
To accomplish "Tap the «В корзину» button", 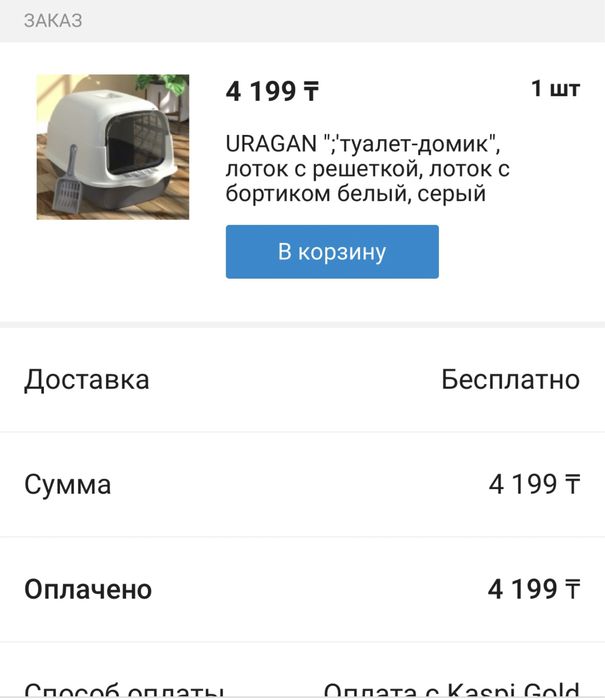I will [x=332, y=252].
